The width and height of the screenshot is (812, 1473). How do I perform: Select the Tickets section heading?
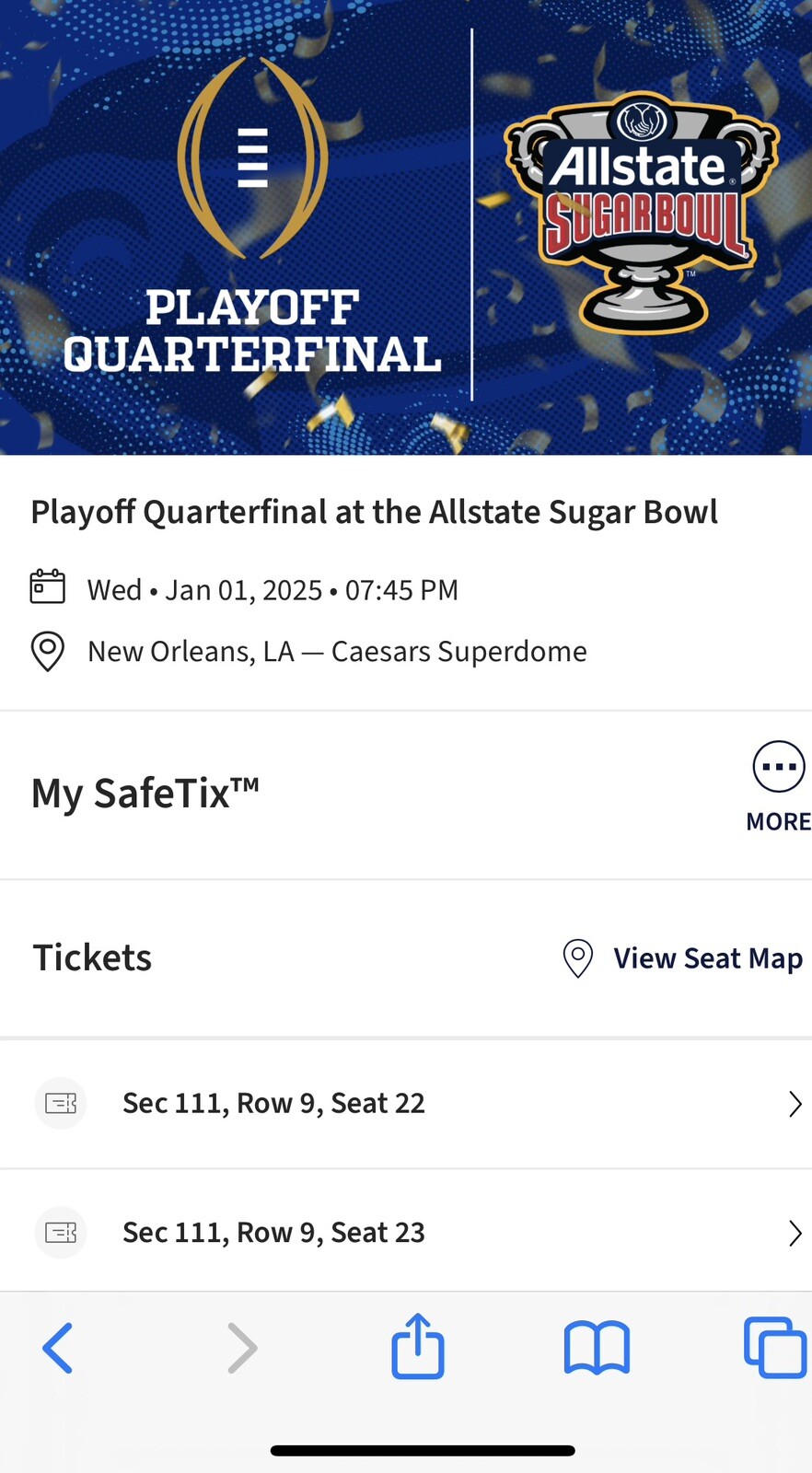[92, 957]
